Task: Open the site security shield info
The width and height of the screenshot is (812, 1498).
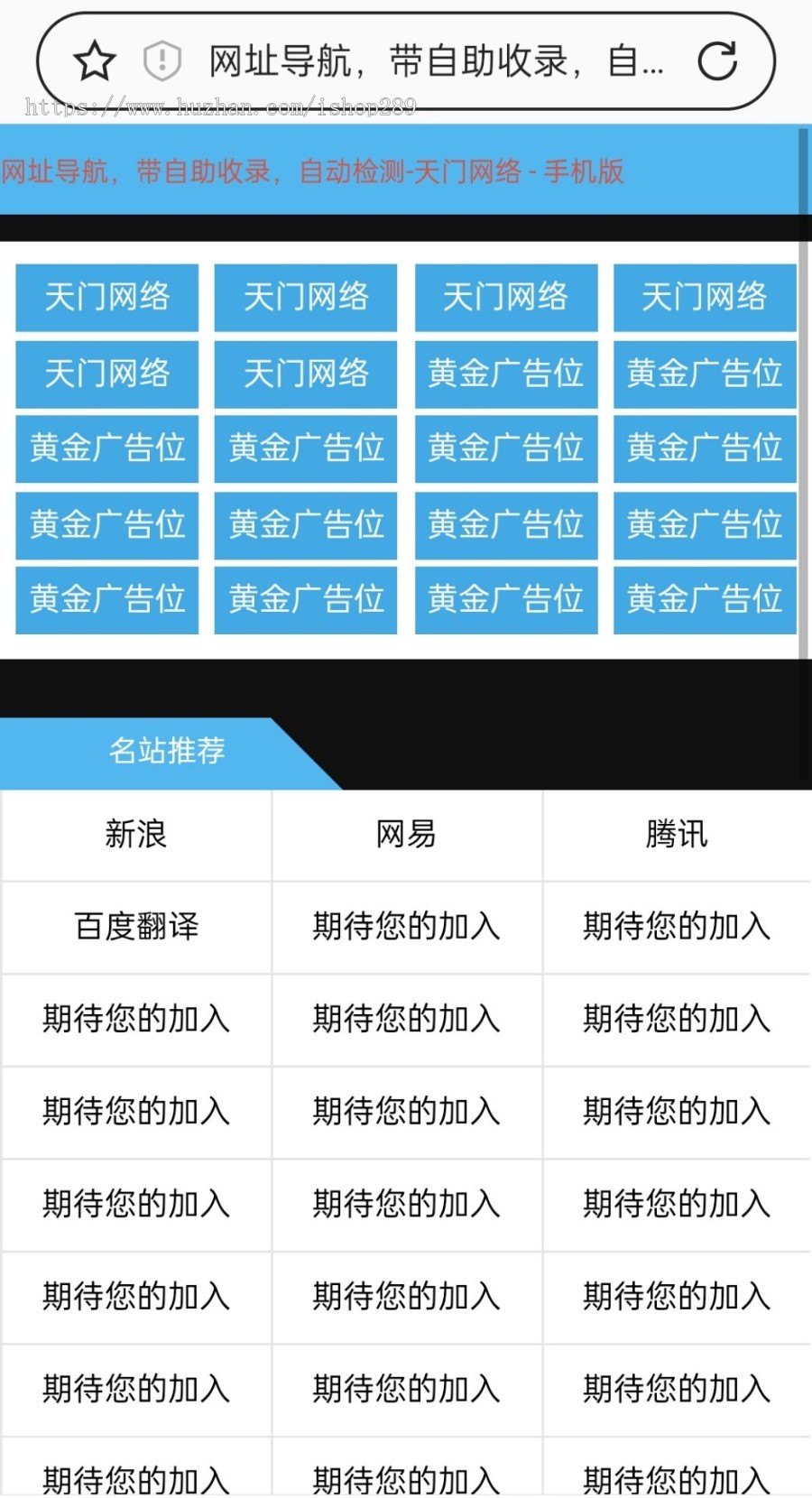Action: (162, 60)
